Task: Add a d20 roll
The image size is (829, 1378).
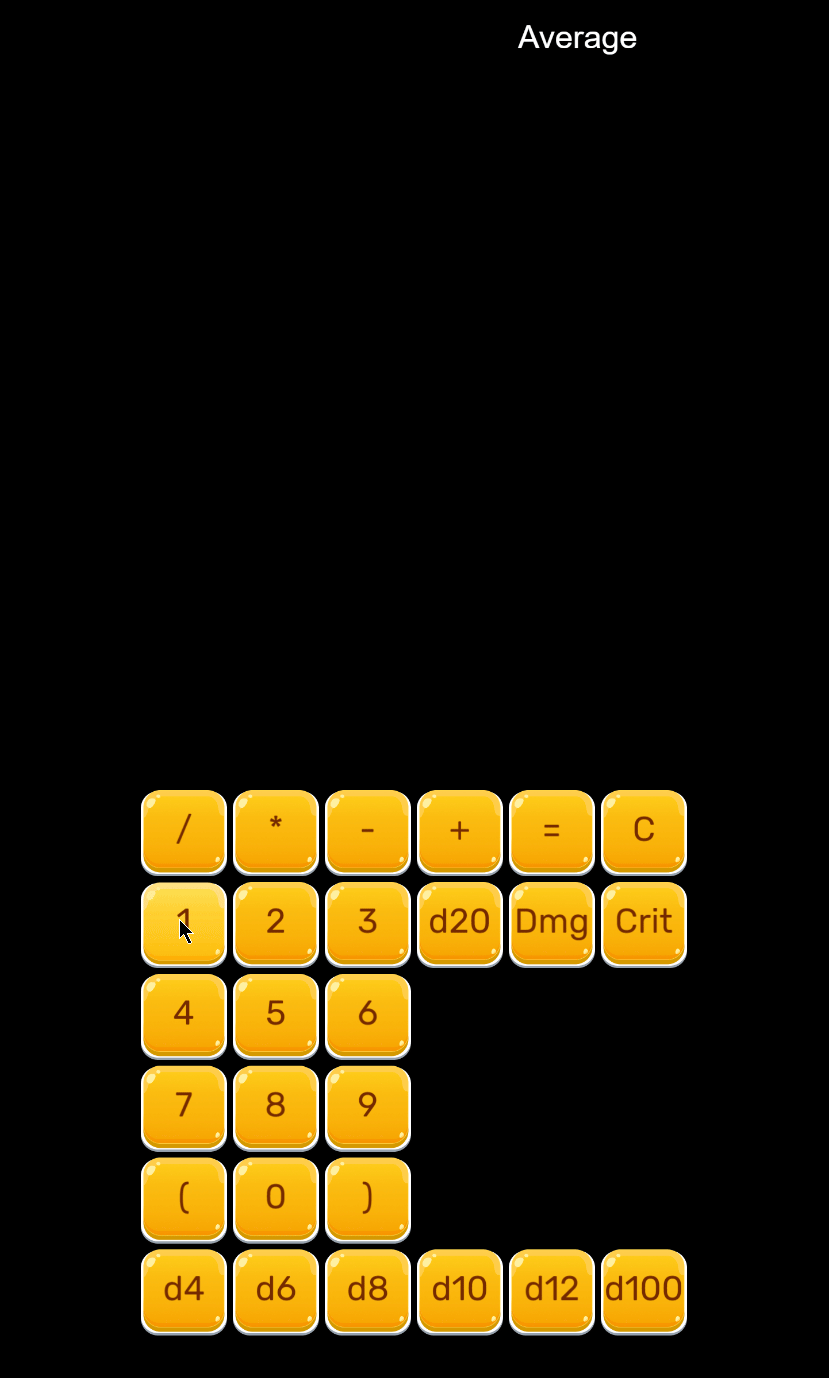Action: tap(460, 923)
